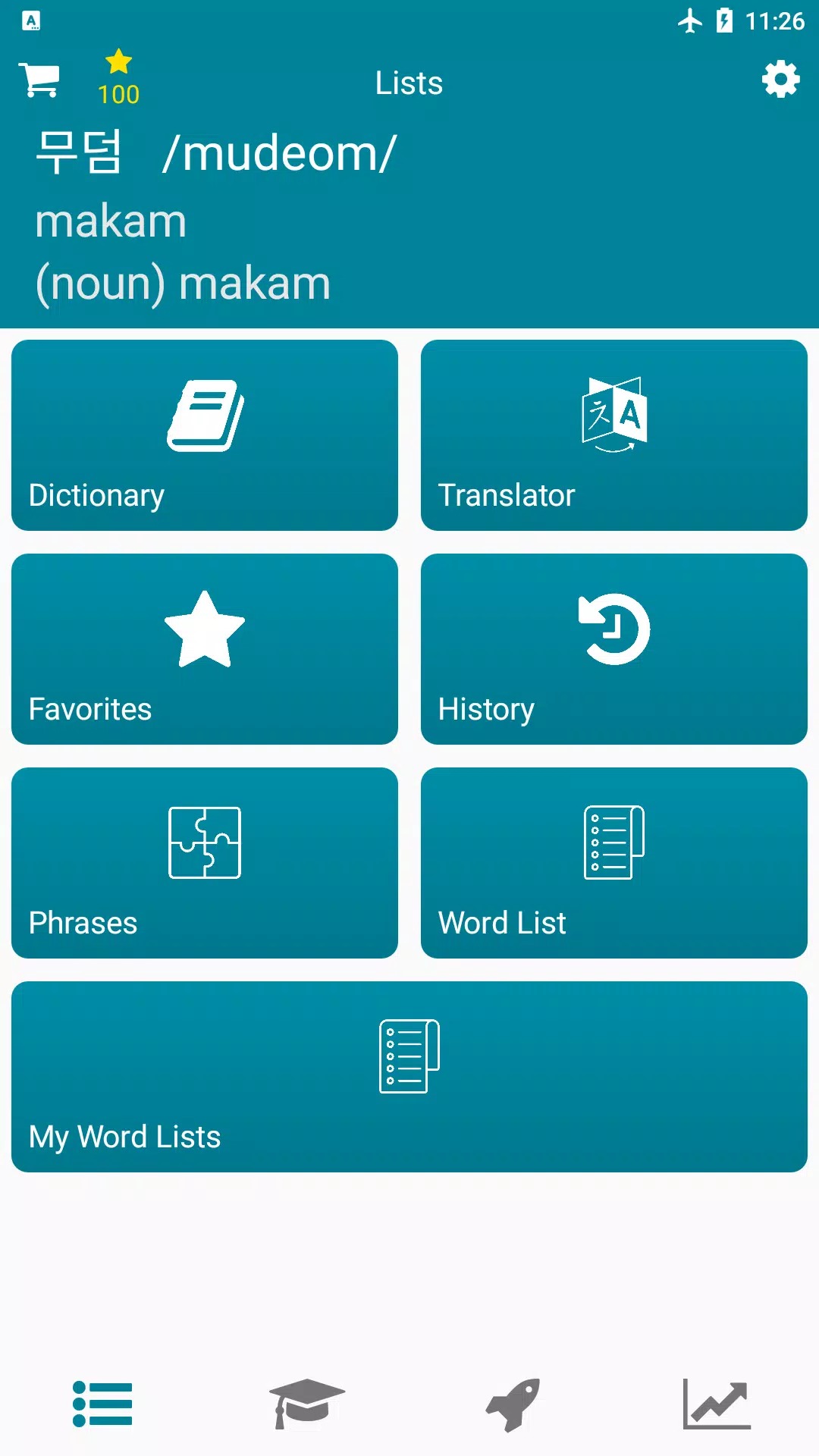
Task: Open the Dictionary tile
Action: pyautogui.click(x=205, y=435)
